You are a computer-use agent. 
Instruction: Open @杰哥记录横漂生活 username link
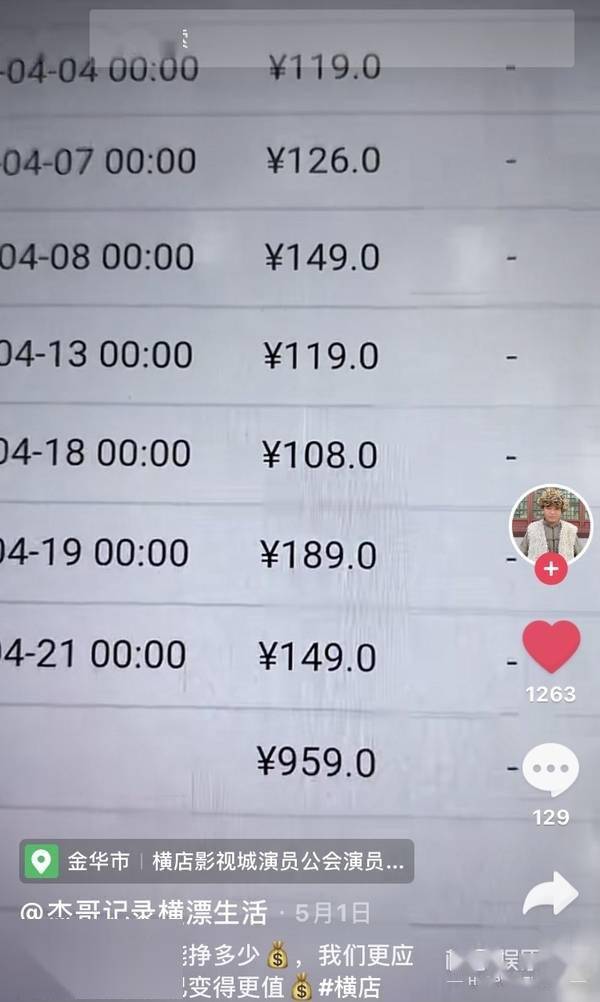click(x=144, y=913)
